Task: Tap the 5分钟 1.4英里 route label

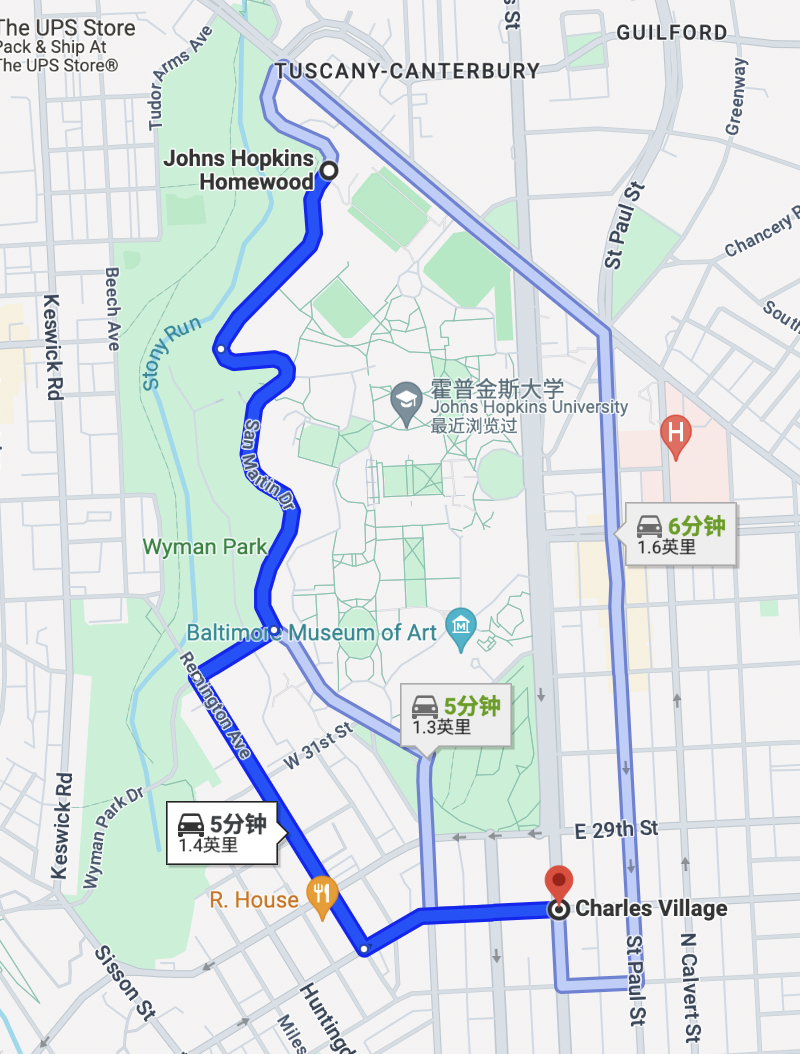Action: pyautogui.click(x=222, y=833)
